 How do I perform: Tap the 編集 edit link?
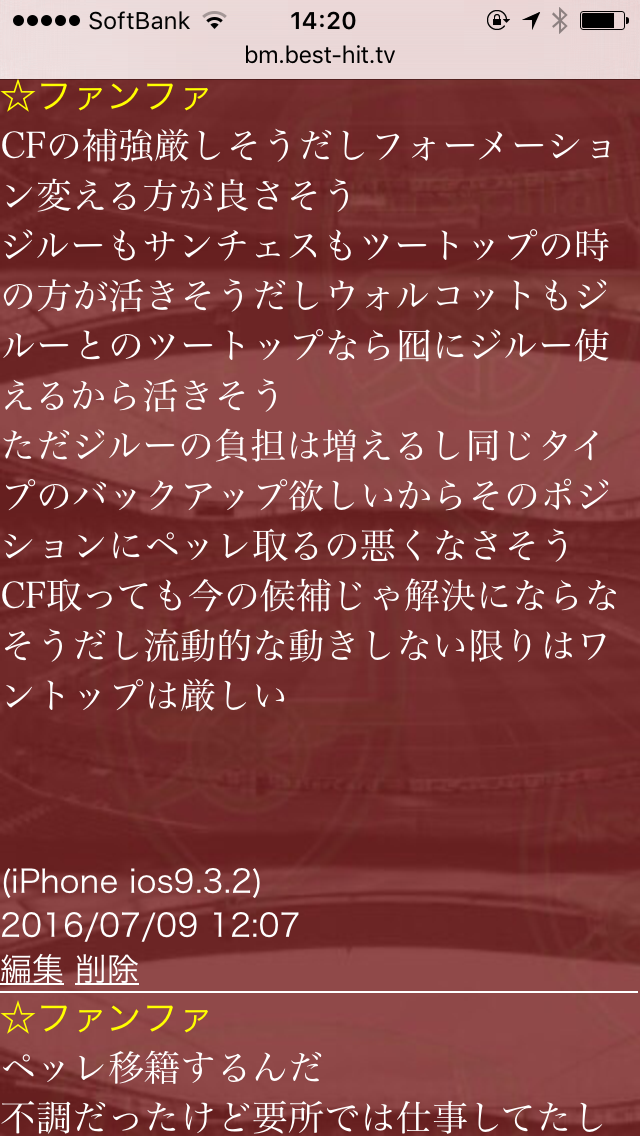32,970
